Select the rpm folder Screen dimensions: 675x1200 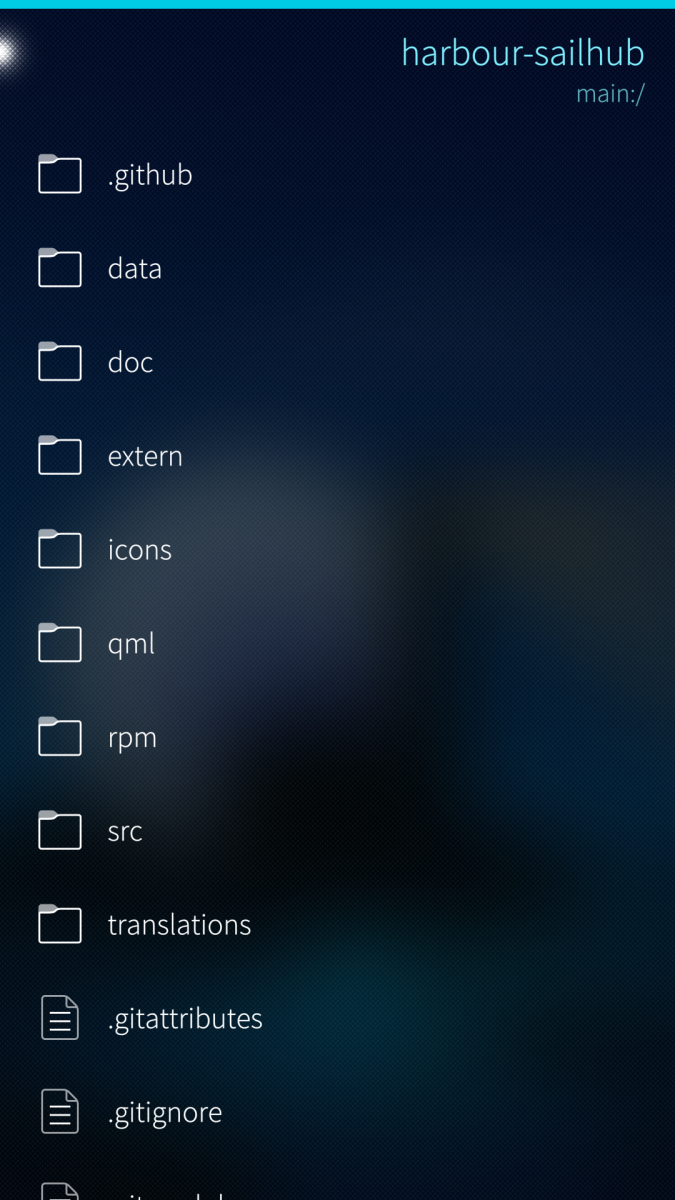point(132,738)
